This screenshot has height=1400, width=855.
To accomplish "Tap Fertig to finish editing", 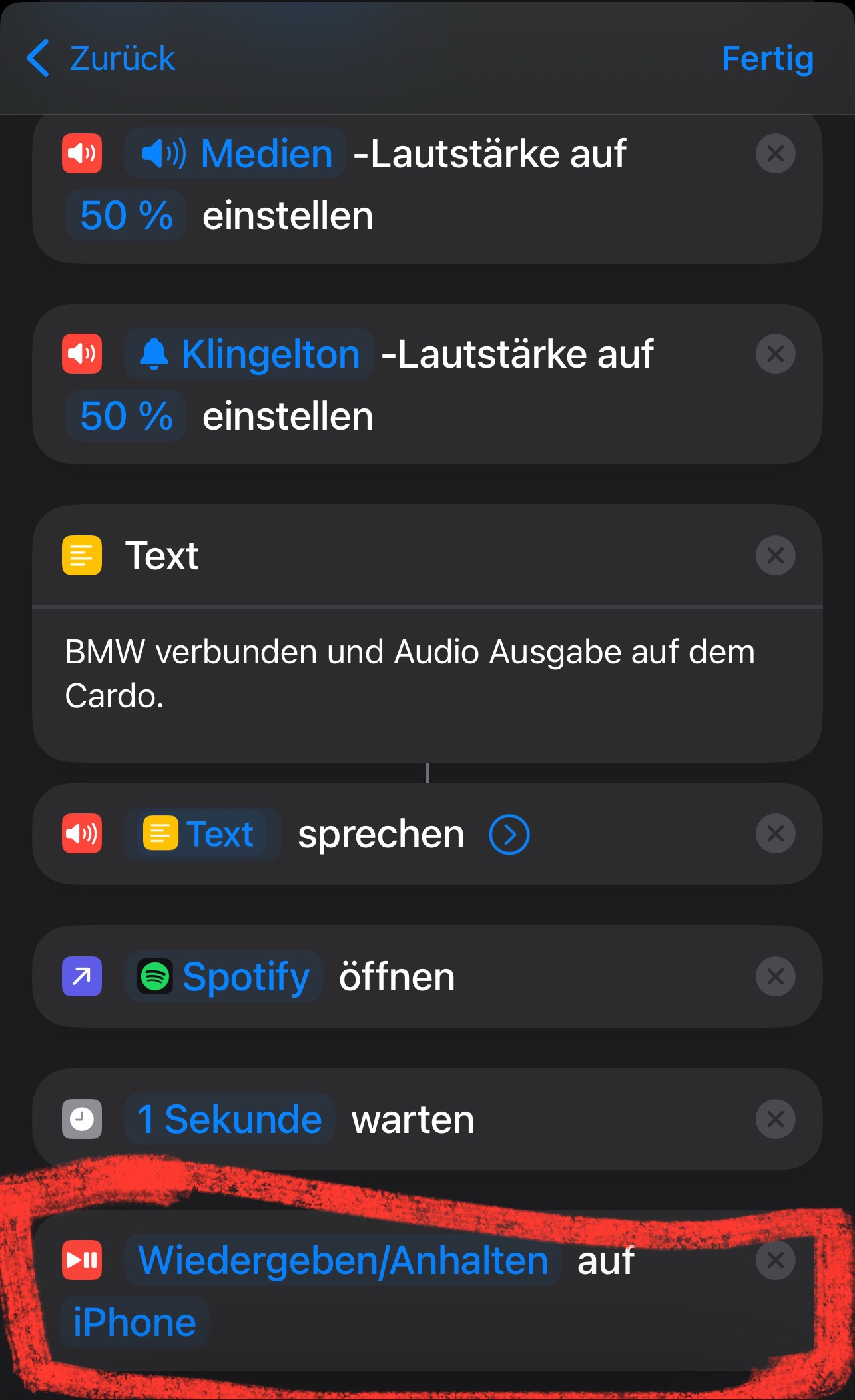I will 767,59.
